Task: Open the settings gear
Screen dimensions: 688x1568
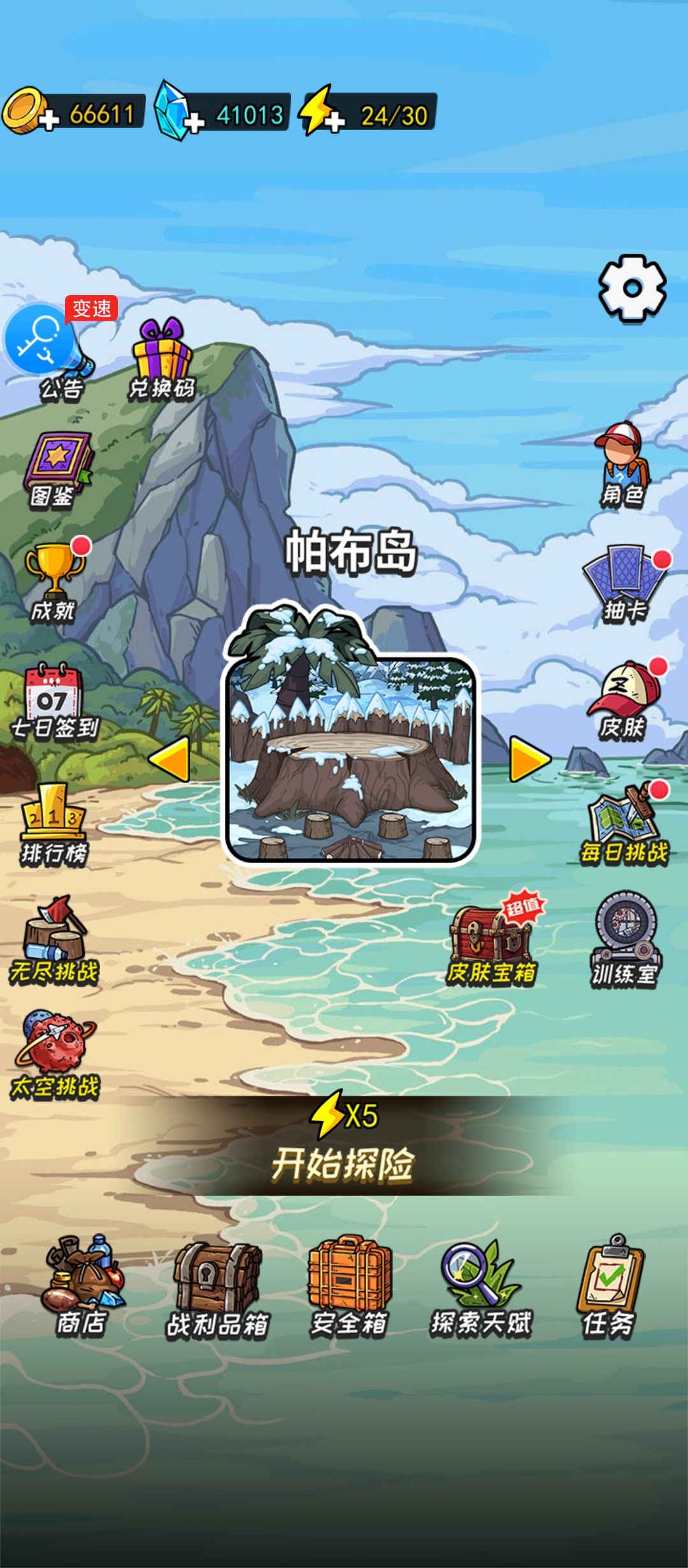Action: (x=632, y=288)
